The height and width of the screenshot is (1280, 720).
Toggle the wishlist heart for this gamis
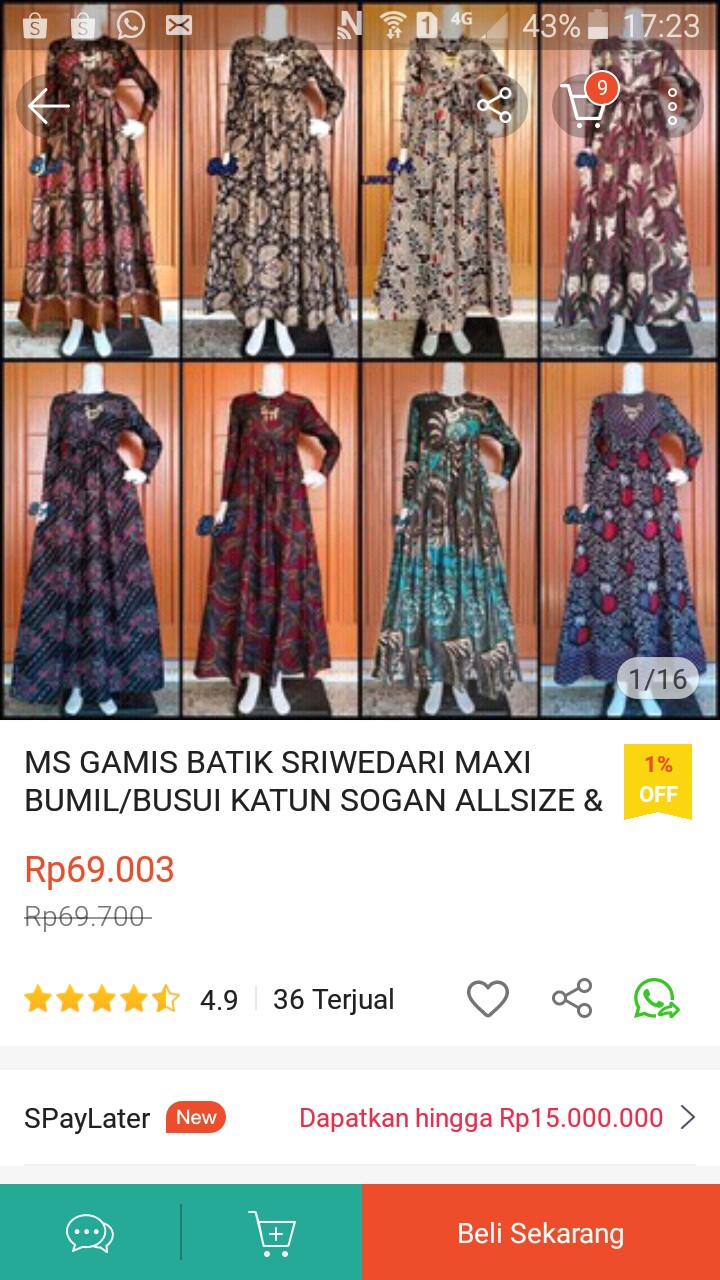point(487,996)
